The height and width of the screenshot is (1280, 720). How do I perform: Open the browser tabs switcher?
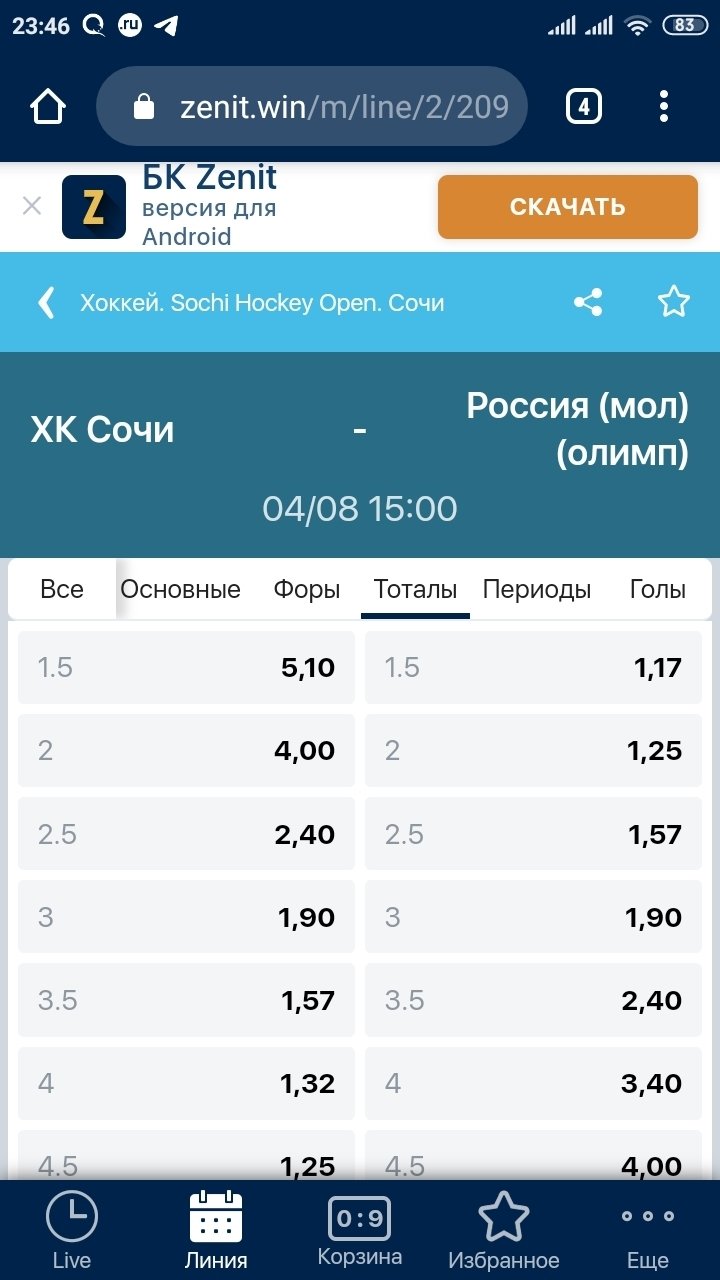(584, 106)
